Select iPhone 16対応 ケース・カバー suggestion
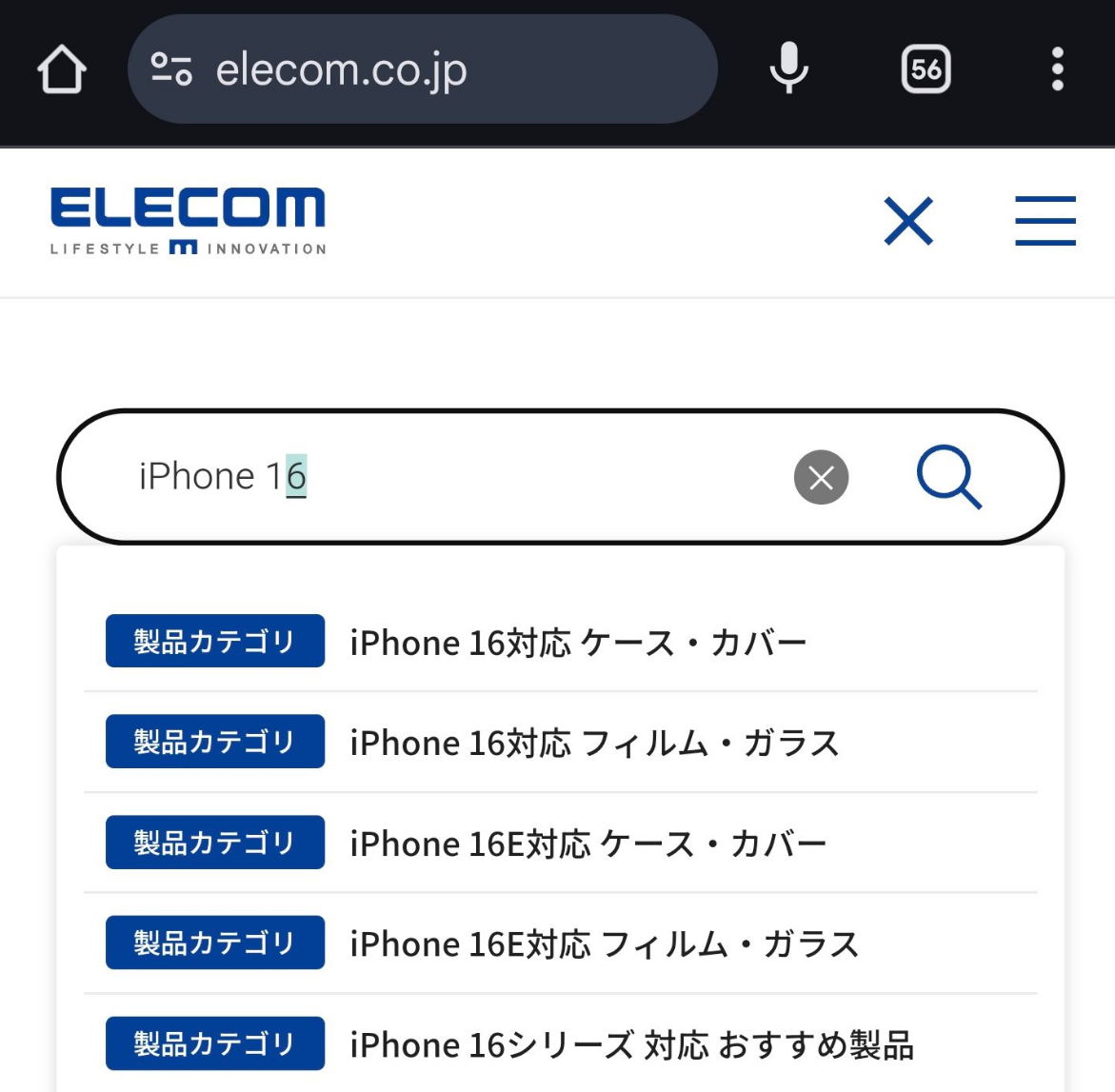1115x1092 pixels. click(x=577, y=643)
